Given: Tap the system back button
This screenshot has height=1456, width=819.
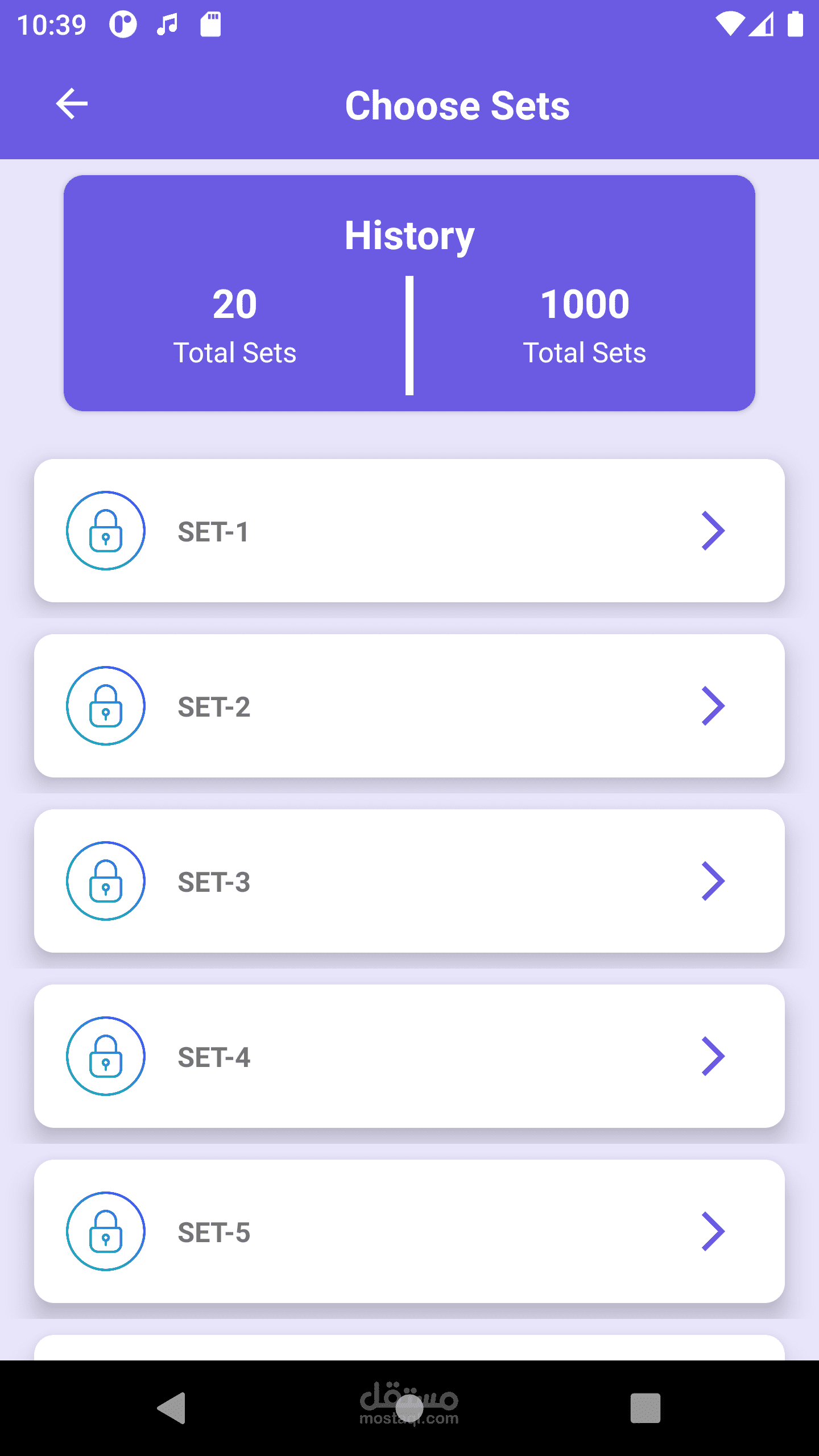Looking at the screenshot, I should 172,1408.
